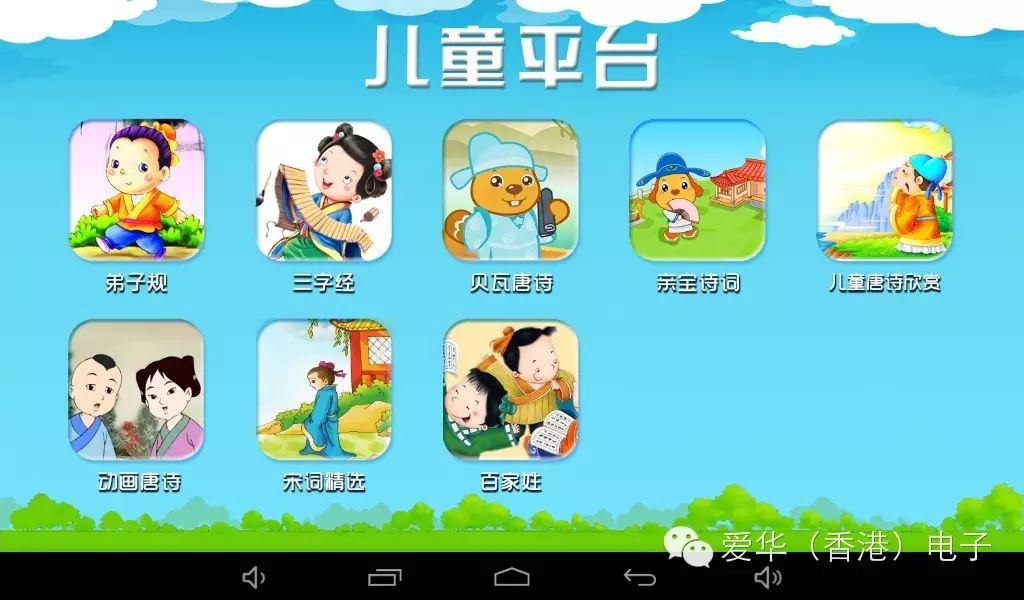This screenshot has width=1024, height=600.
Task: Open 贝瓦唐诗
Action: (x=511, y=191)
